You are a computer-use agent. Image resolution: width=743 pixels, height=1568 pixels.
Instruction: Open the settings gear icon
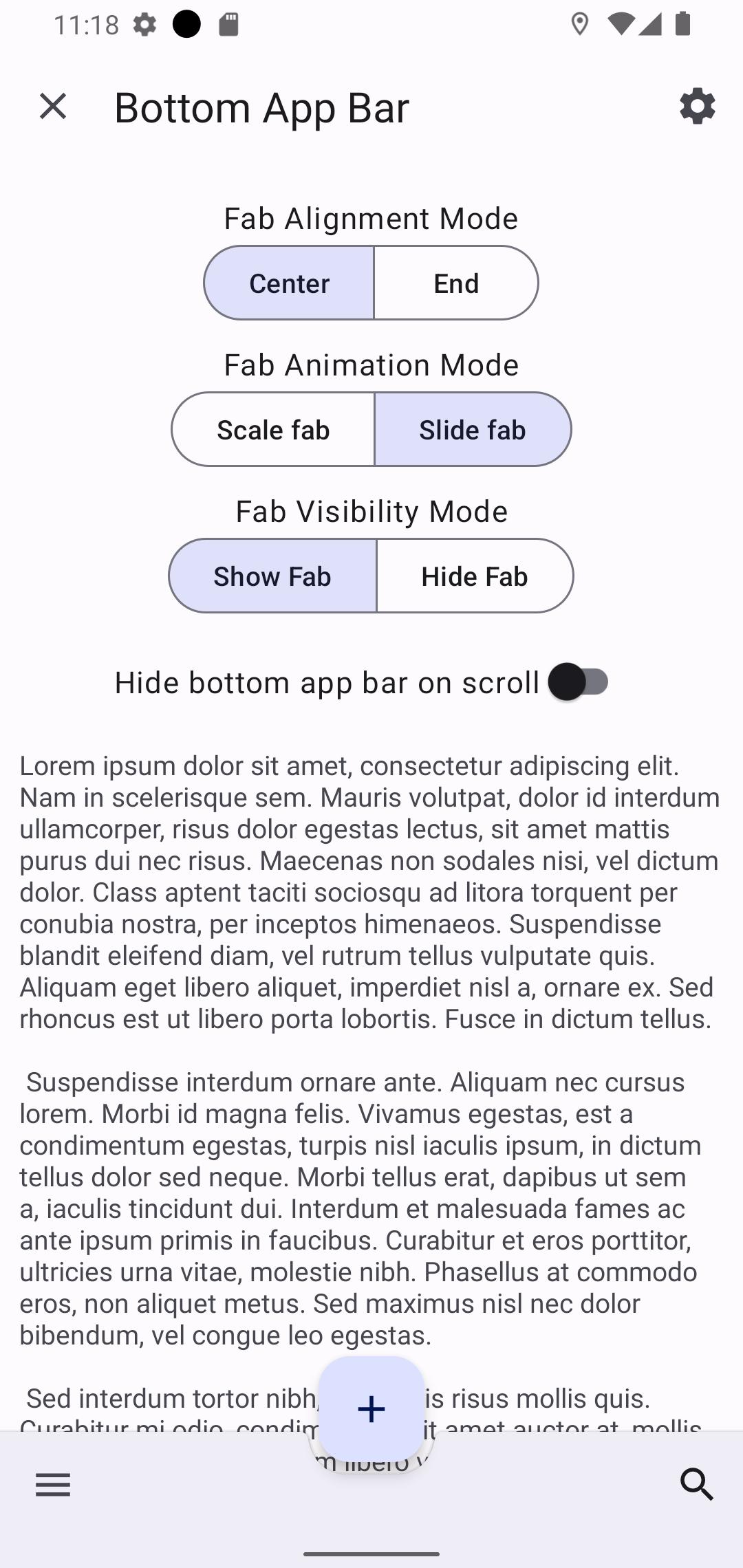point(697,106)
